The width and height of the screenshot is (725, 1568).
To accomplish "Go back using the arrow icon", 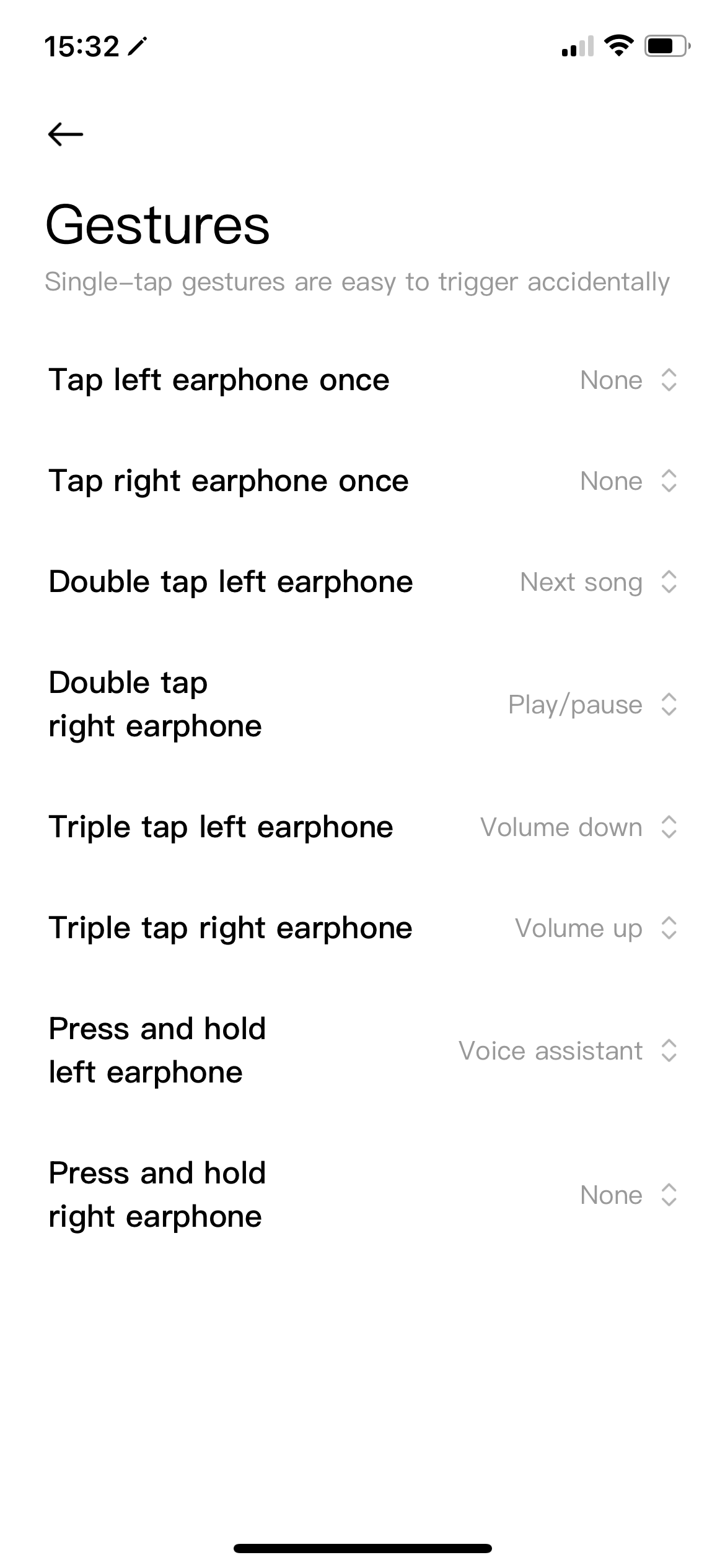I will [x=65, y=134].
